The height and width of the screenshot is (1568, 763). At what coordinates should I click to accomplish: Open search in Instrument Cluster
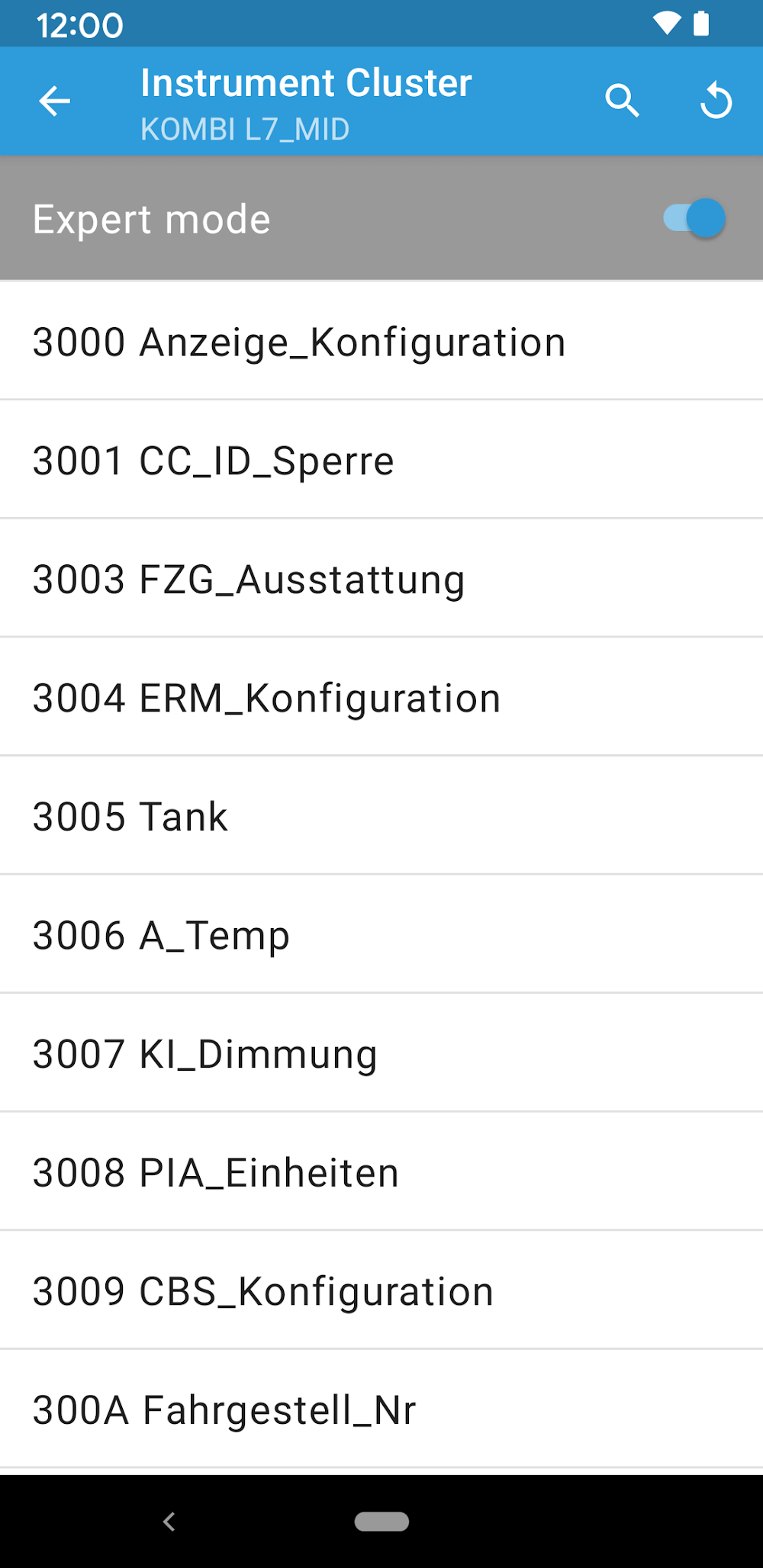tap(622, 101)
